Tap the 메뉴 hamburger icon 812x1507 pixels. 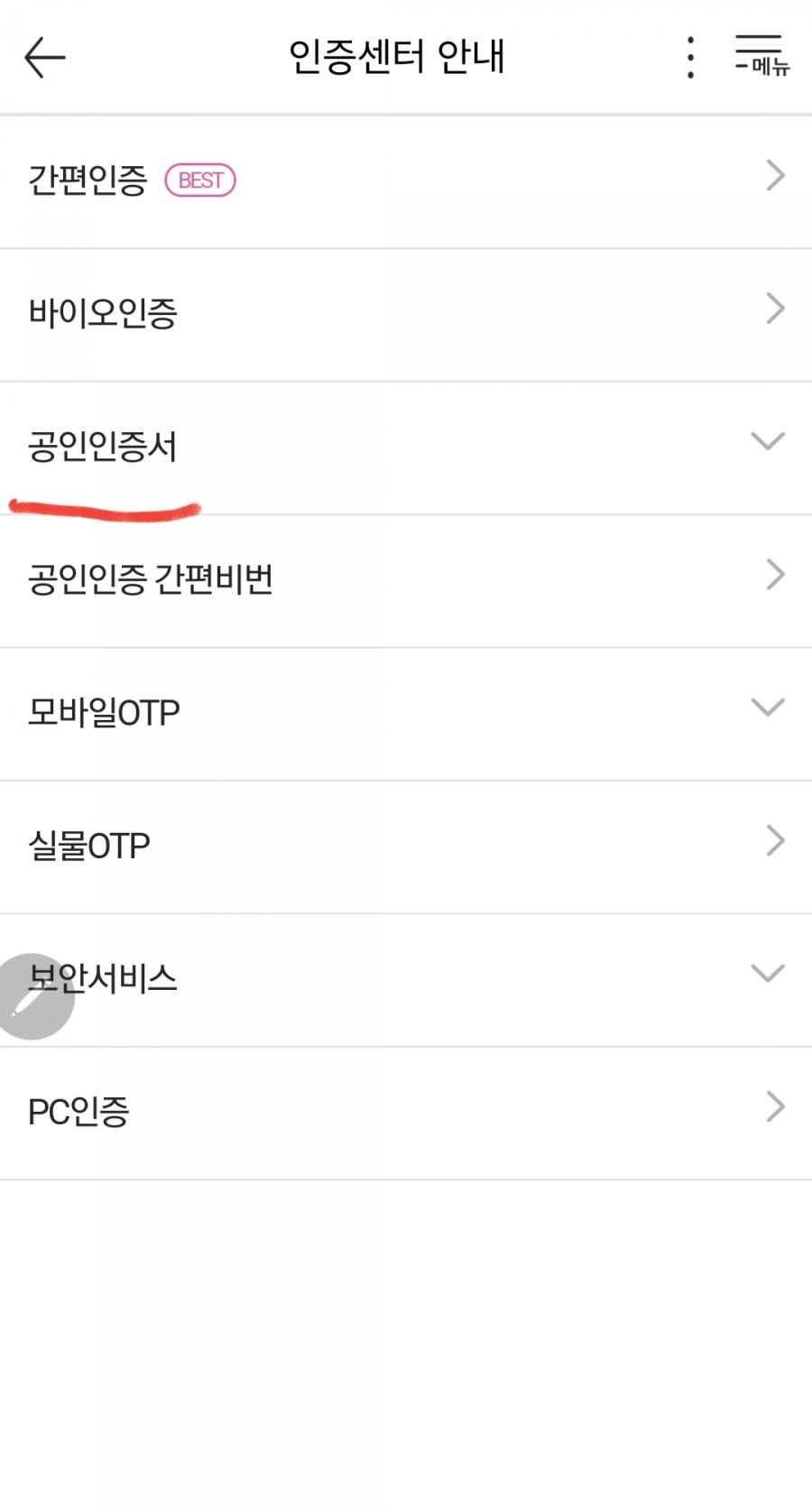[761, 57]
